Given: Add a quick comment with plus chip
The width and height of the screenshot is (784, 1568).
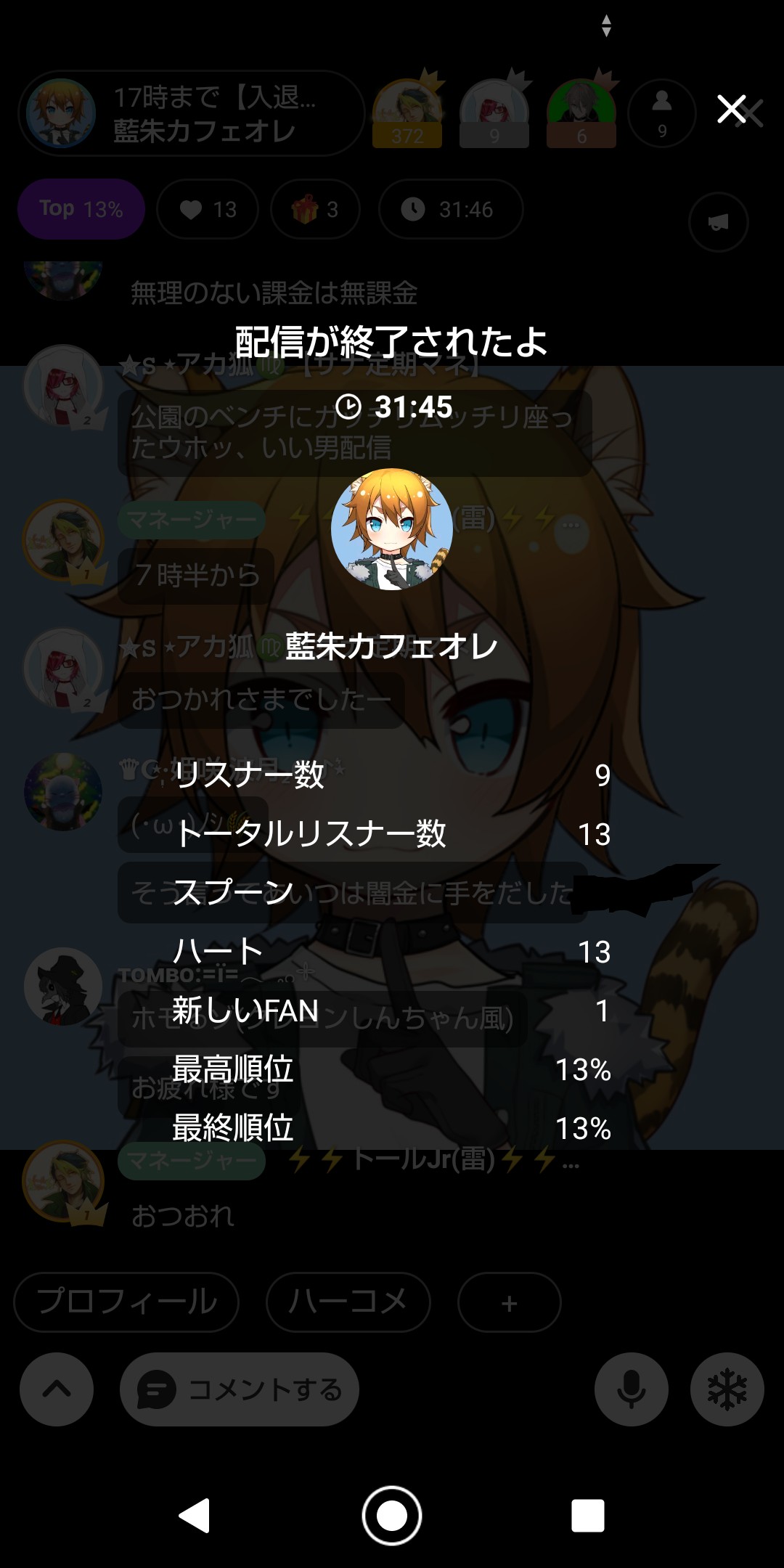Looking at the screenshot, I should point(509,1302).
